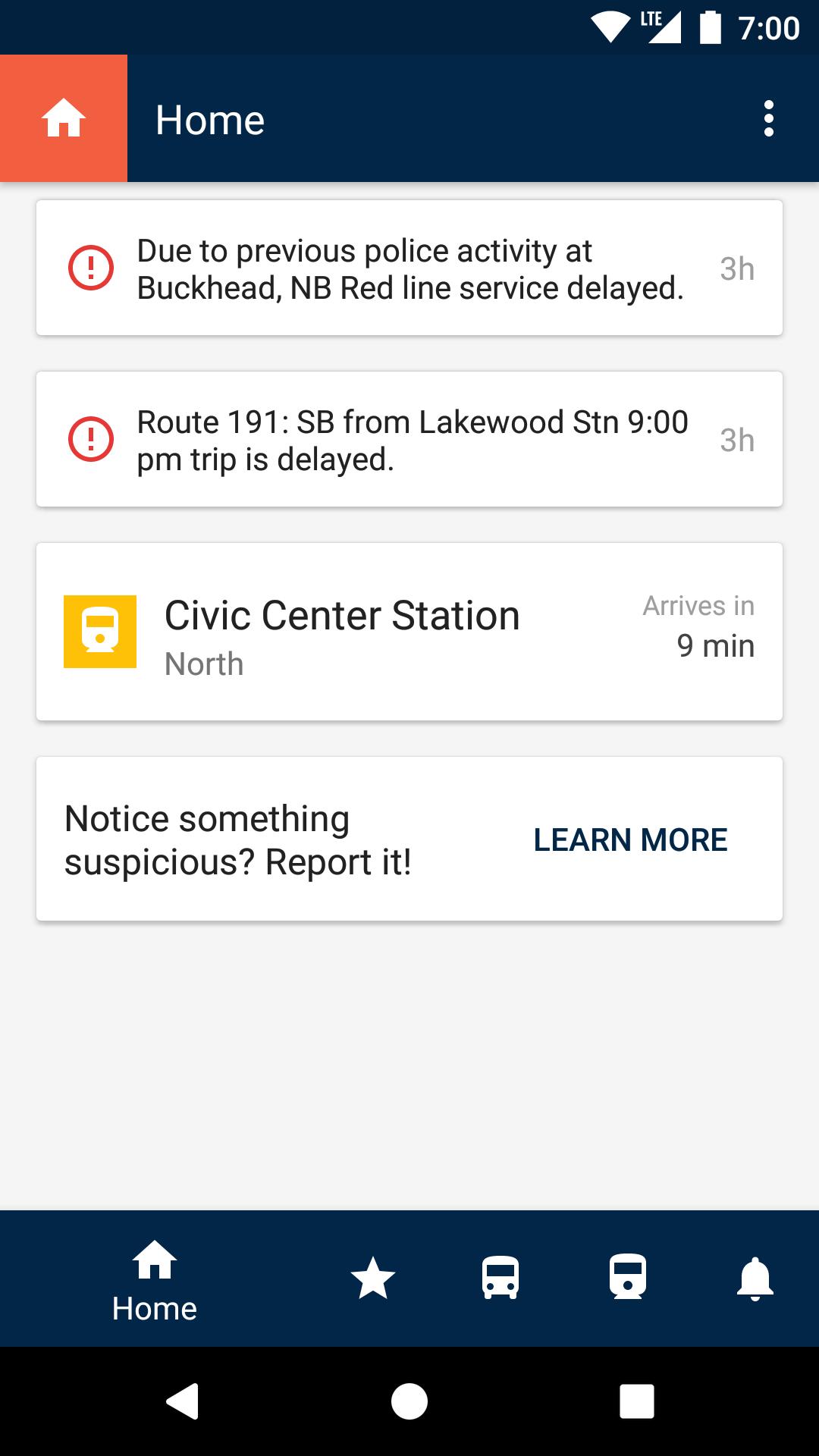Screen dimensions: 819x1456
Task: Go back using system navigation
Action: pyautogui.click(x=183, y=1401)
